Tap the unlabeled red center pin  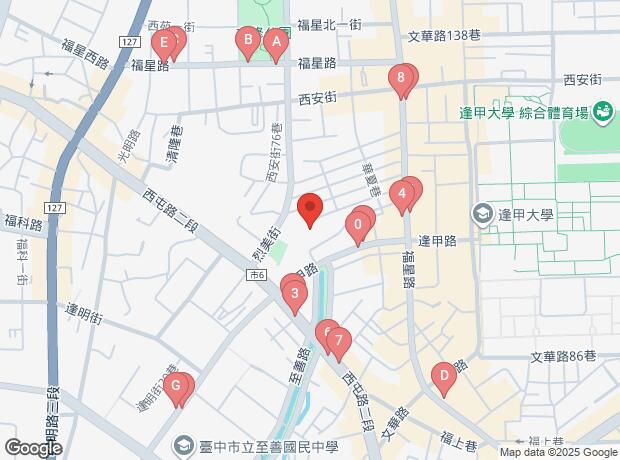click(310, 208)
